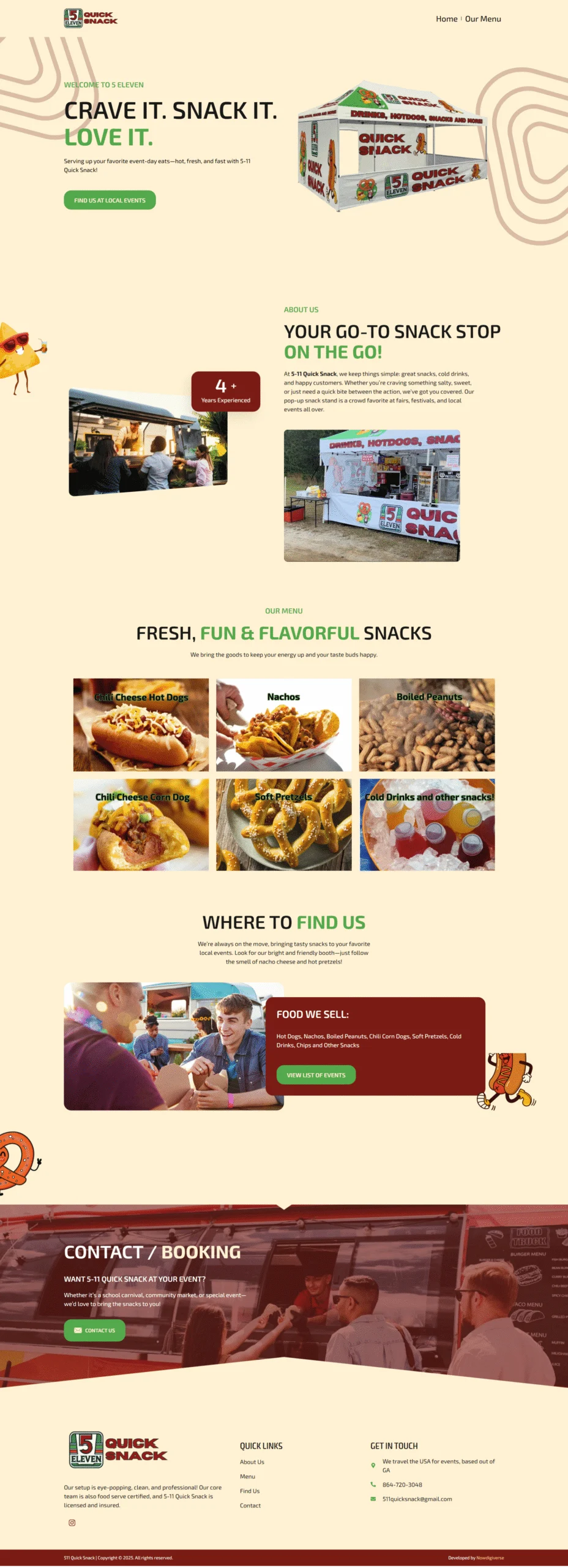The height and width of the screenshot is (1568, 568).
Task: Open Chili Cheese Hot Dogs tile
Action: pyautogui.click(x=141, y=725)
